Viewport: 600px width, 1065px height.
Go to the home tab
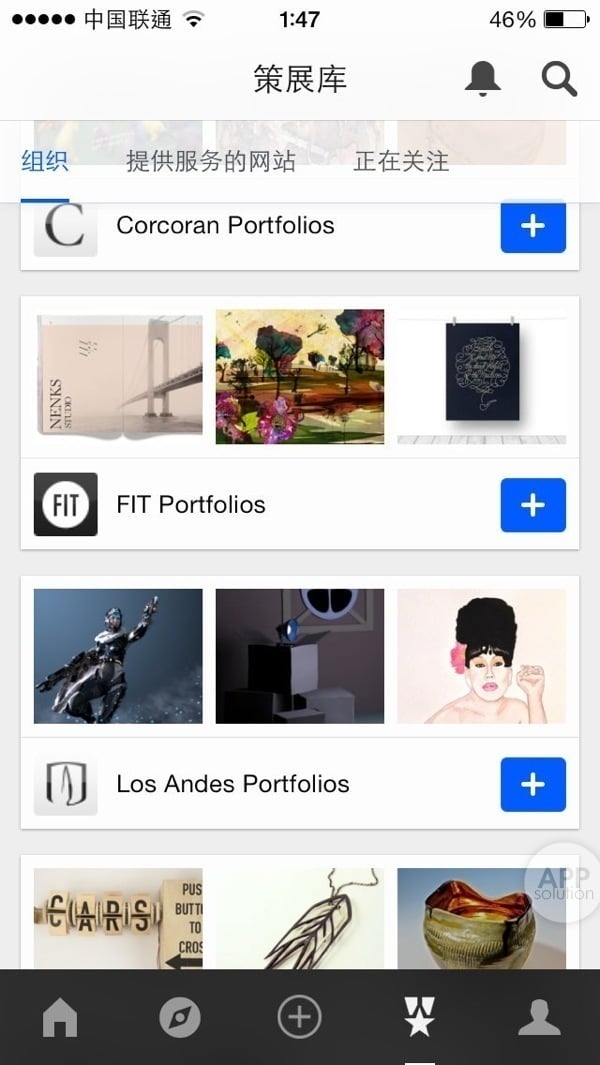coord(60,1018)
